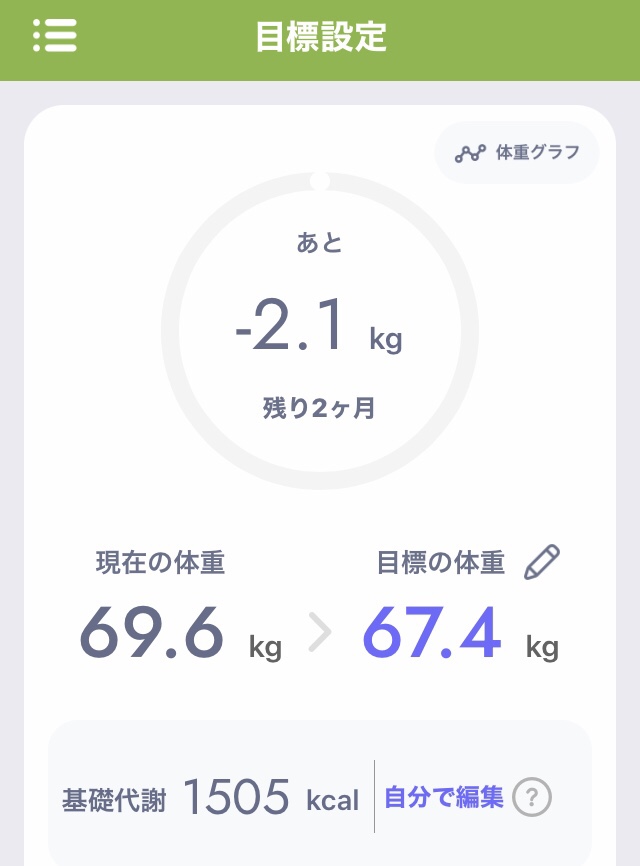View the 体重グラフ weight graph
This screenshot has height=866, width=640.
click(517, 154)
